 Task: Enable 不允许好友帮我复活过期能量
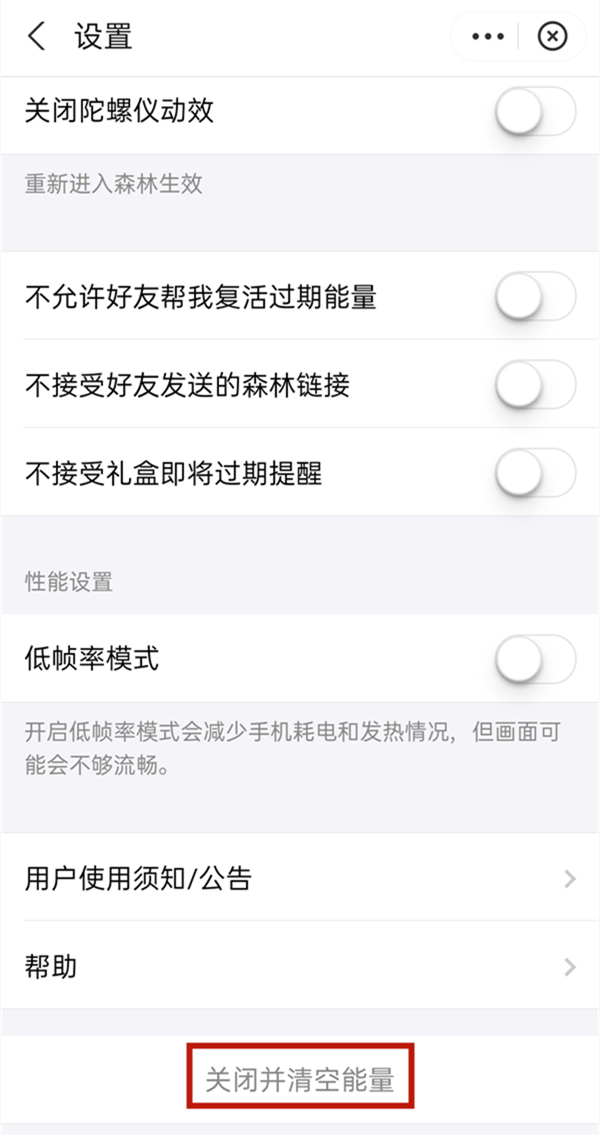pos(535,297)
